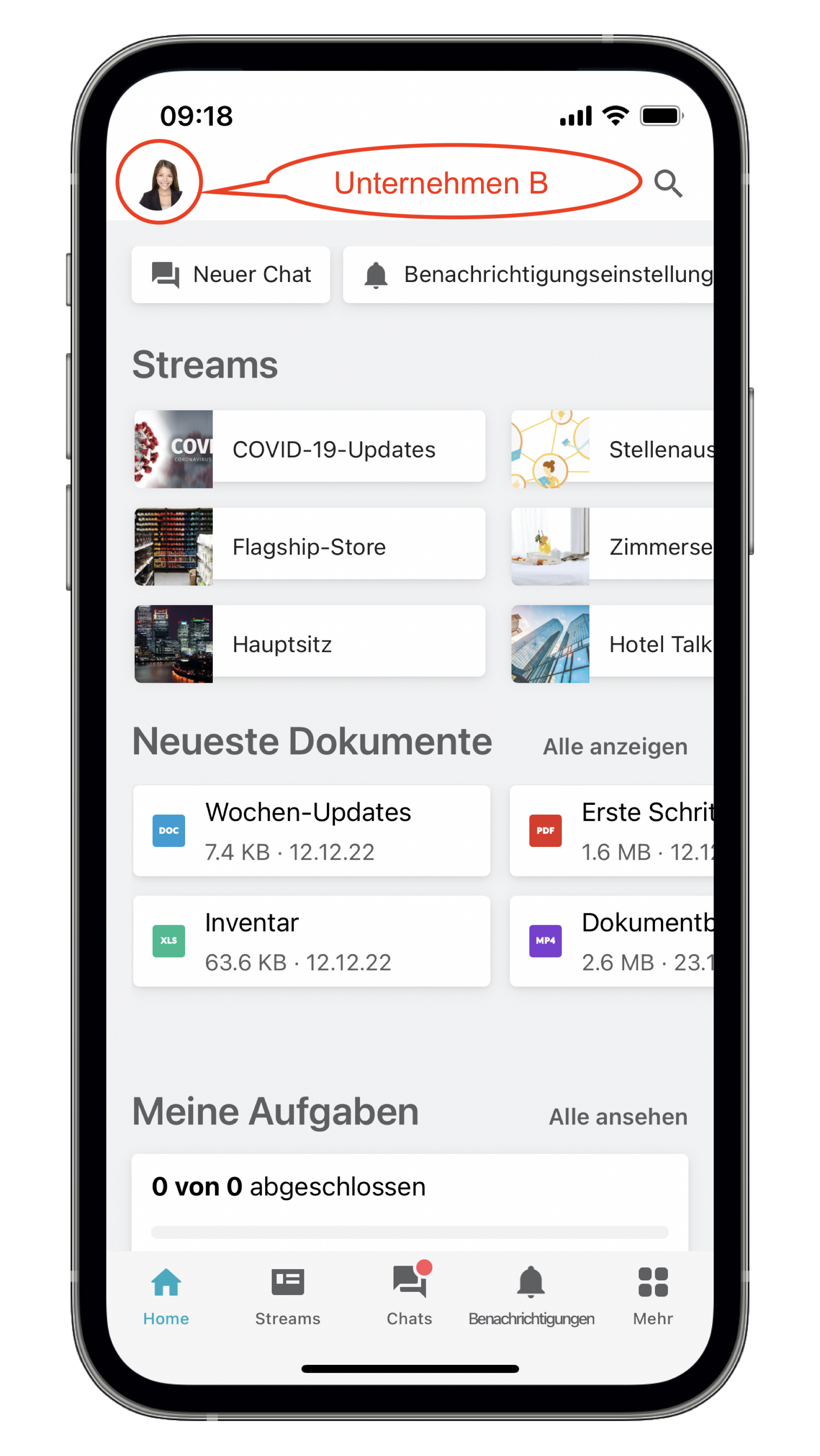Open the Hauptsitz stream
820x1456 pixels.
click(309, 644)
